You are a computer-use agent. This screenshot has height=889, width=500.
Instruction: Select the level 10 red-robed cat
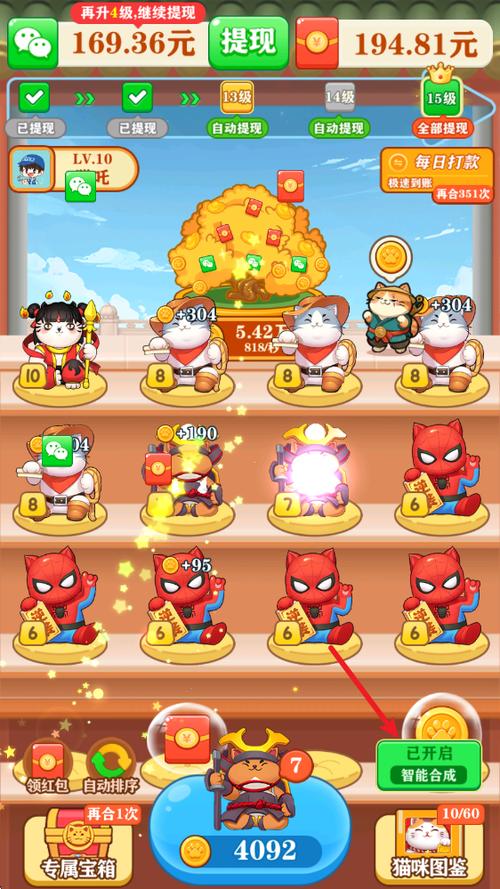coord(60,345)
